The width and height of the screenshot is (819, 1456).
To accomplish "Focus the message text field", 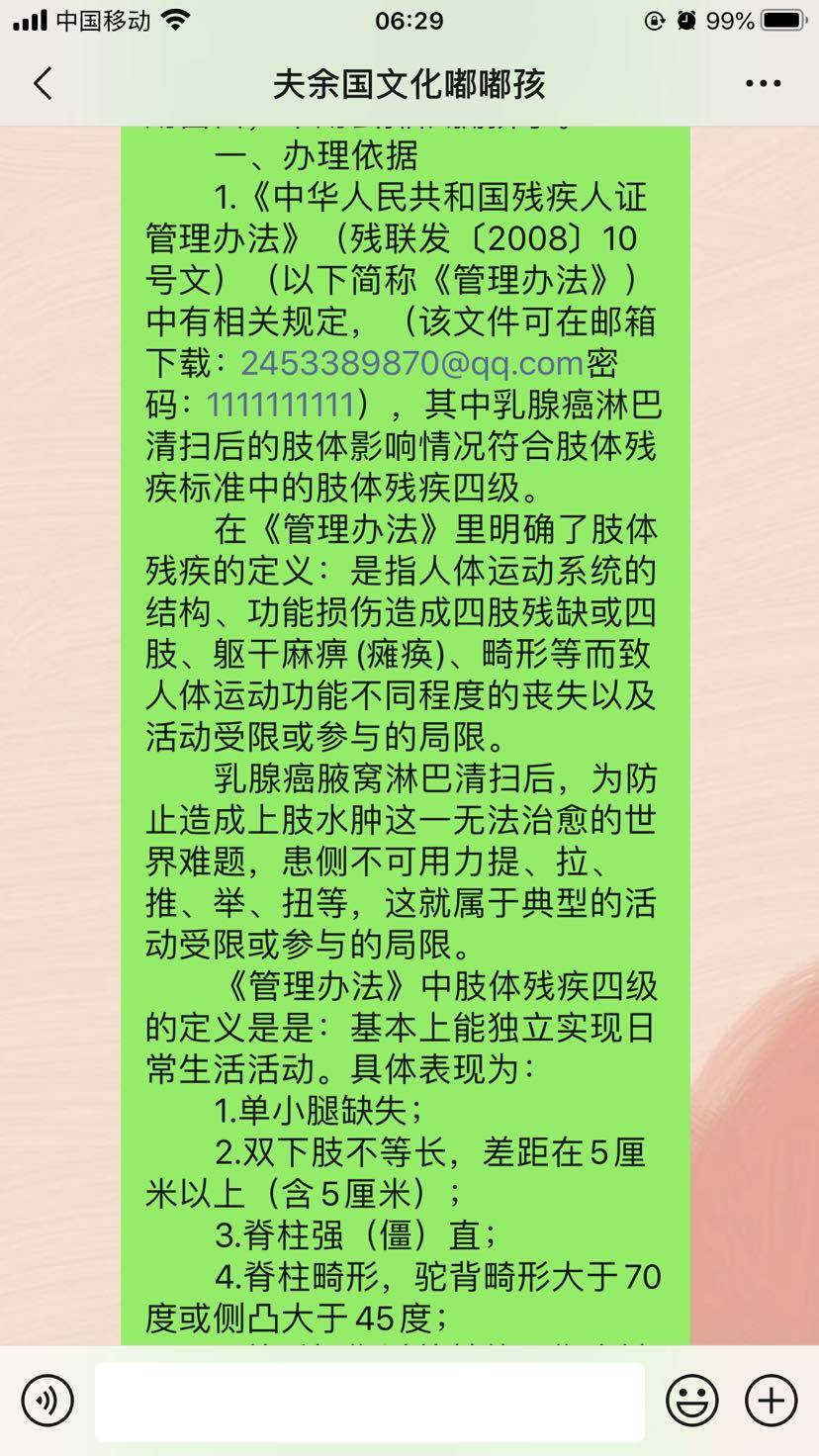I will pyautogui.click(x=369, y=1402).
